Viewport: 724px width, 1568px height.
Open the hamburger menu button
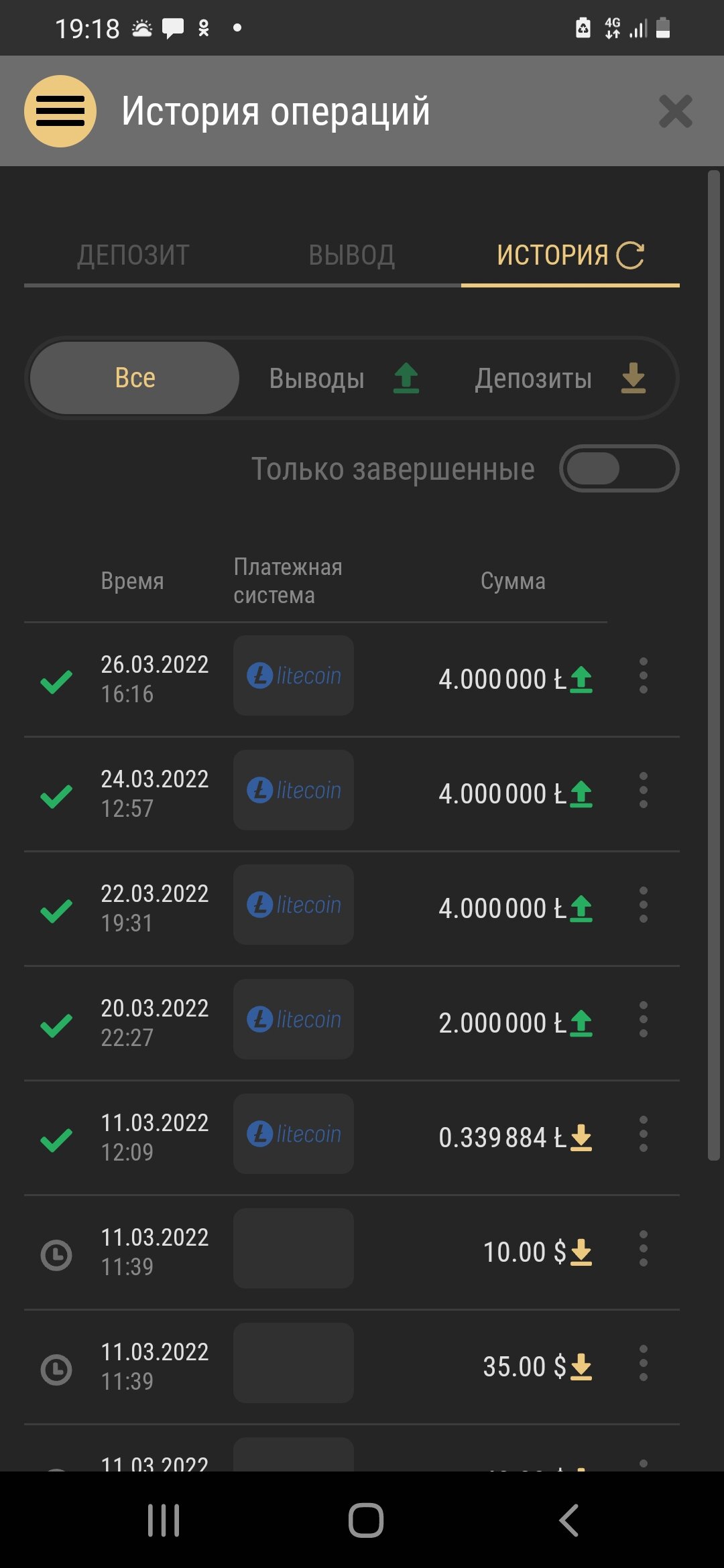60,111
